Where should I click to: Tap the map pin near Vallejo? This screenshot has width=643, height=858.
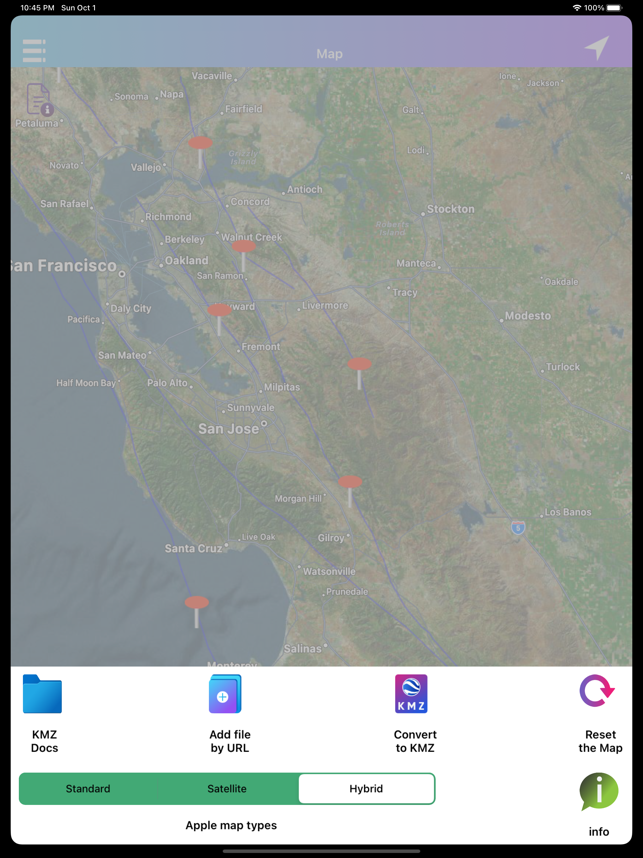(201, 143)
